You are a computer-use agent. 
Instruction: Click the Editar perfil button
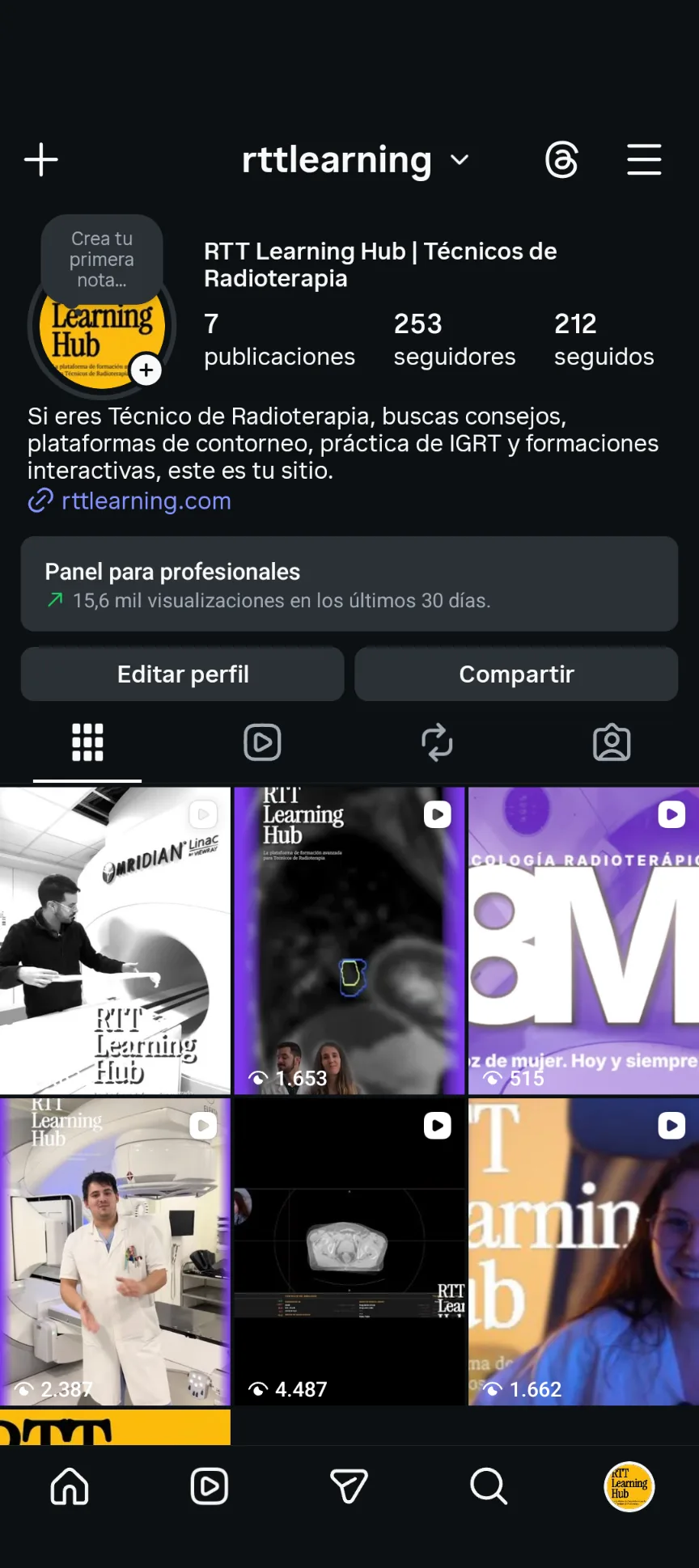click(x=182, y=674)
